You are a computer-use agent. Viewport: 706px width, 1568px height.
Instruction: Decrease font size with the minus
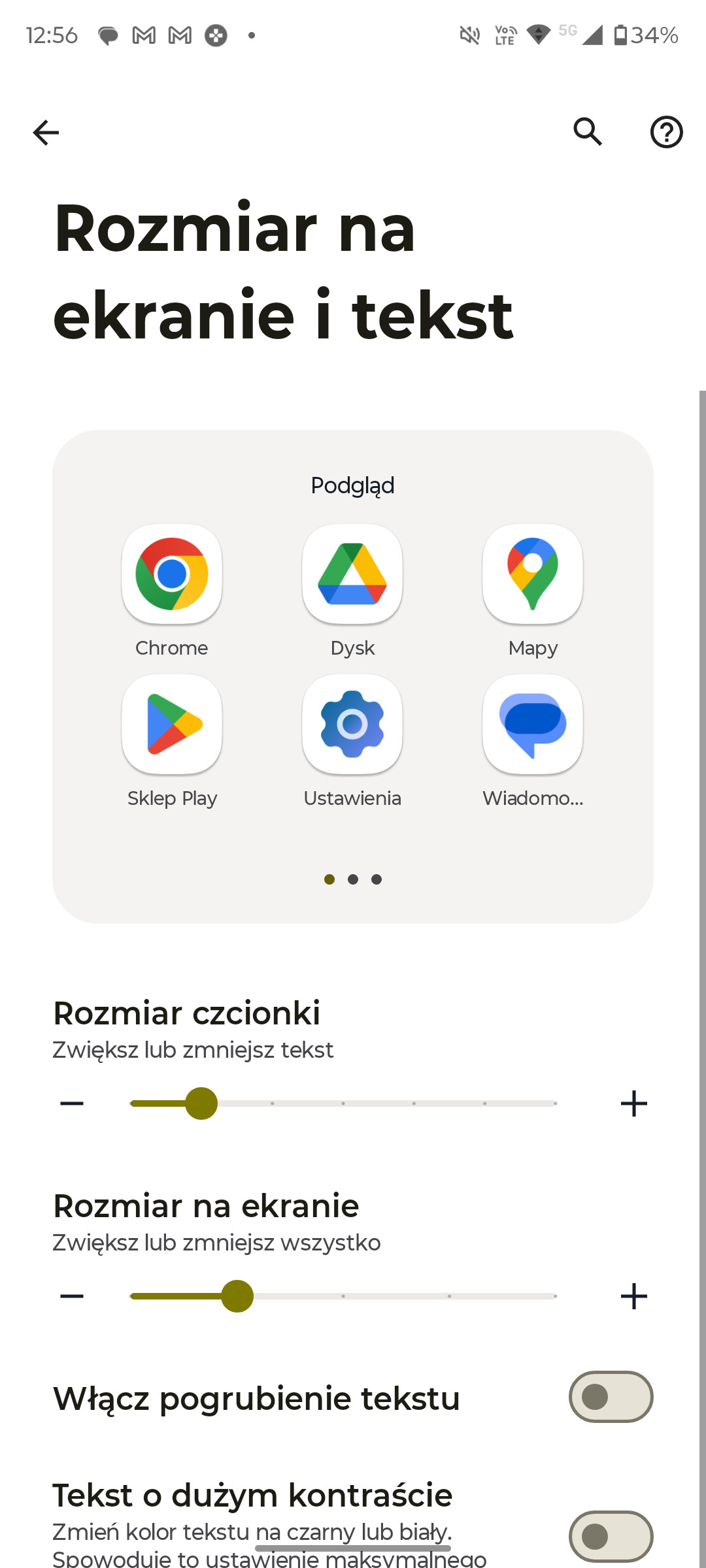[x=72, y=1103]
